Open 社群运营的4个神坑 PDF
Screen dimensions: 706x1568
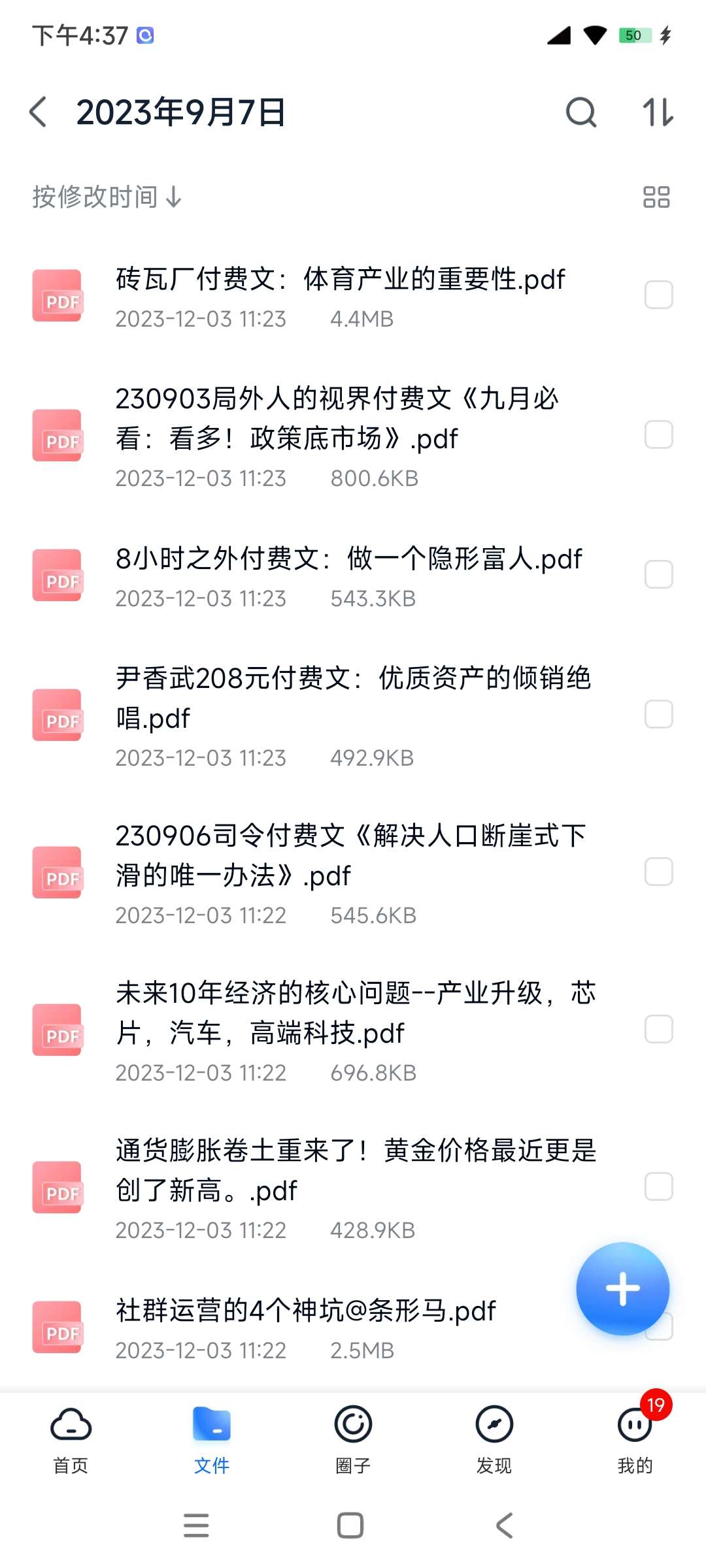point(305,1311)
